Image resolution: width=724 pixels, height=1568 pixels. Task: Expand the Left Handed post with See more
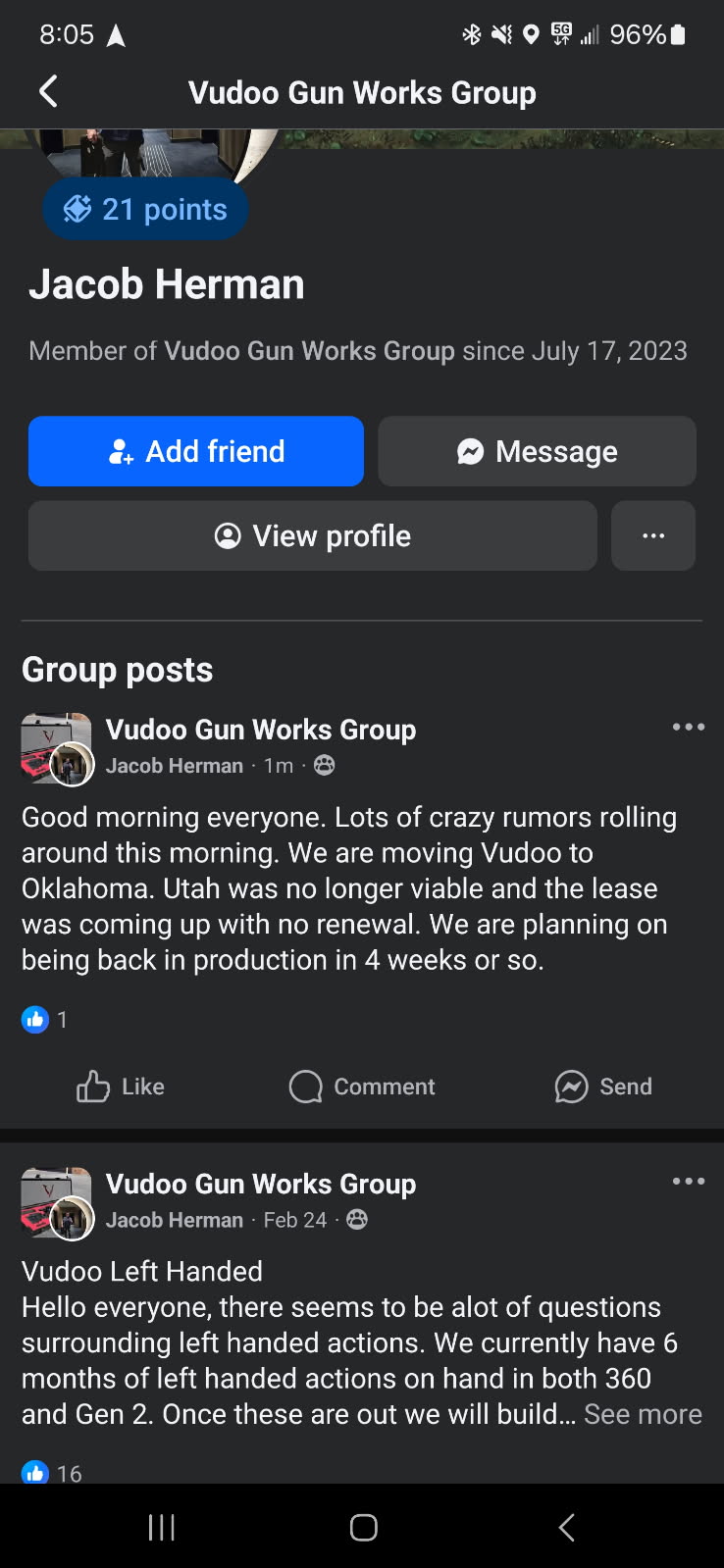pyautogui.click(x=643, y=1414)
